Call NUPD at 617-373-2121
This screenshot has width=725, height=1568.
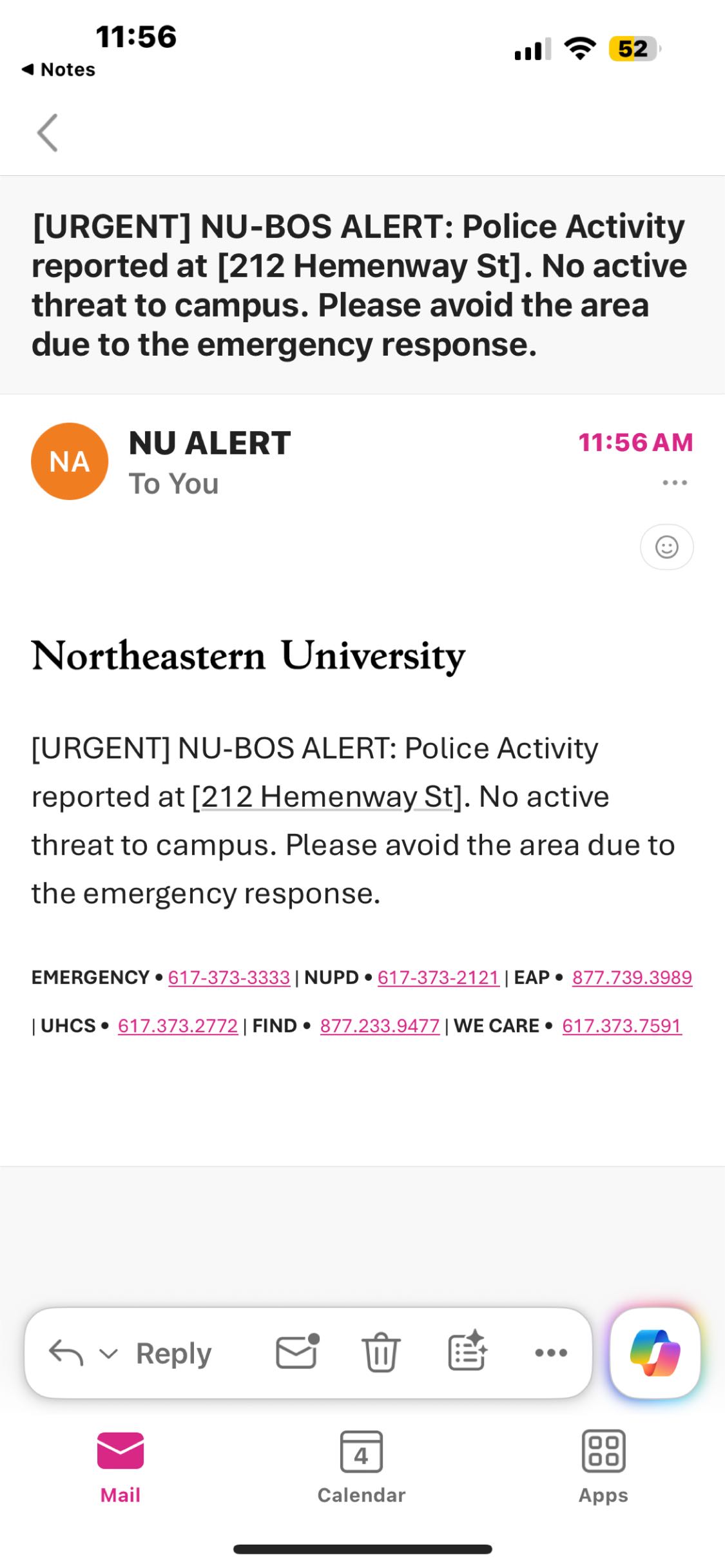[438, 978]
